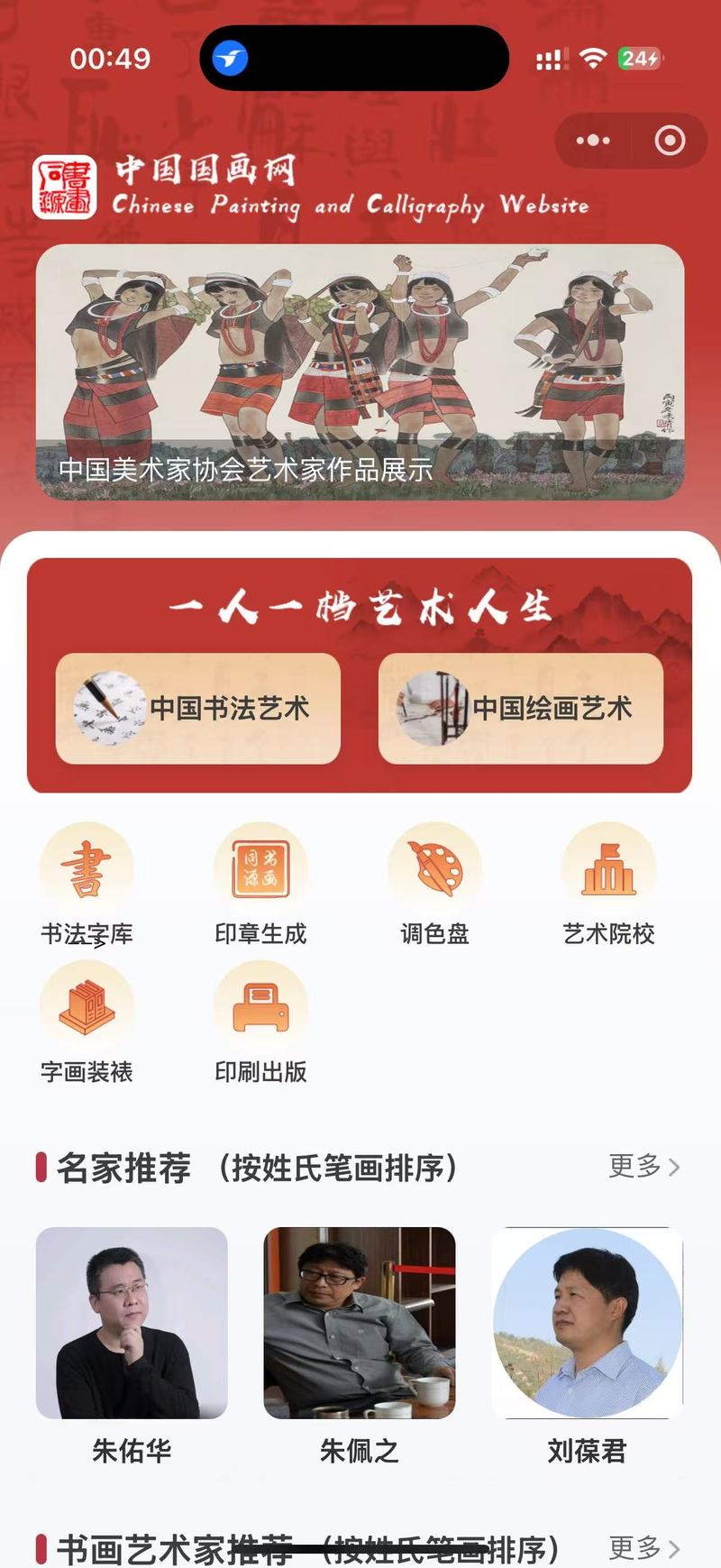Open 印刷出版 service

[x=260, y=1022]
